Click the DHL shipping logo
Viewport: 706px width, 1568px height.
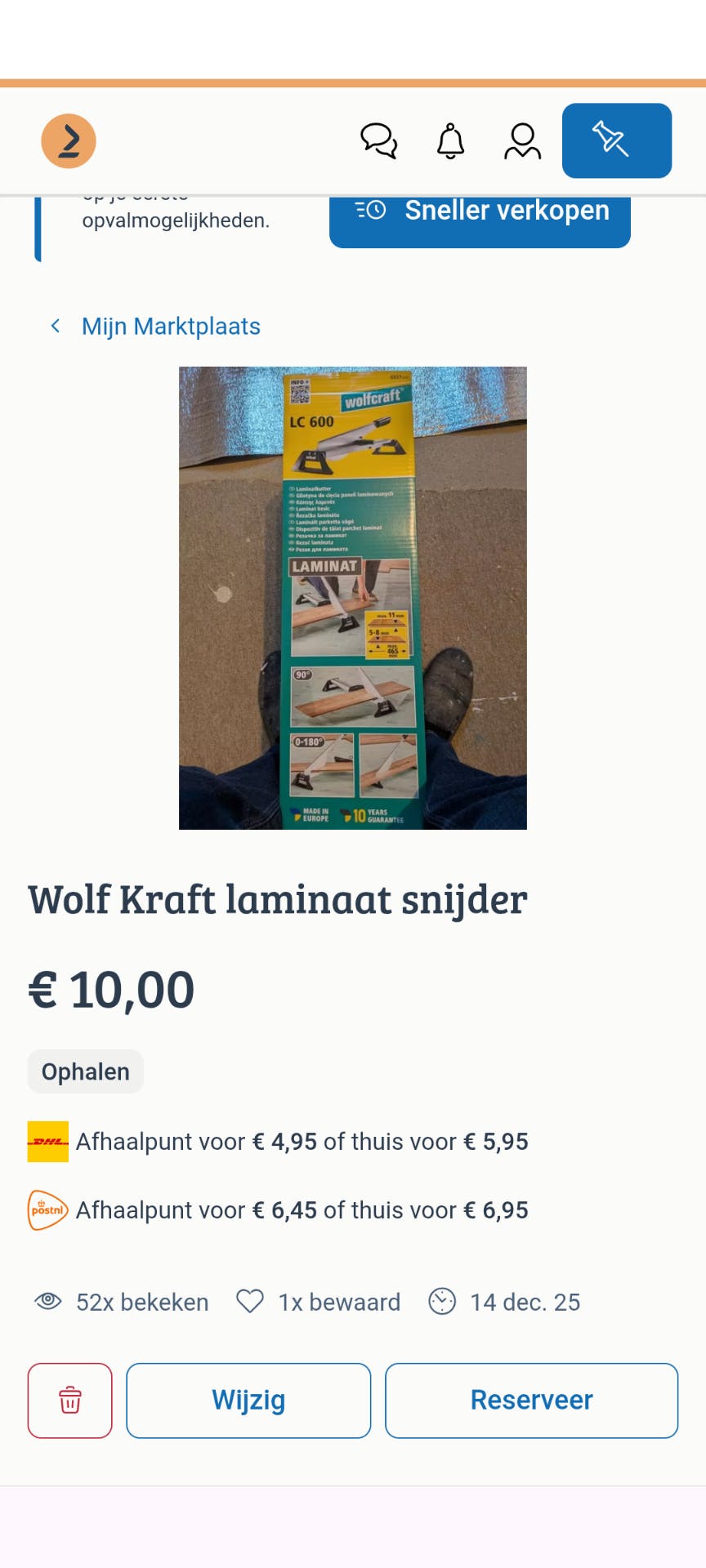[x=48, y=1142]
